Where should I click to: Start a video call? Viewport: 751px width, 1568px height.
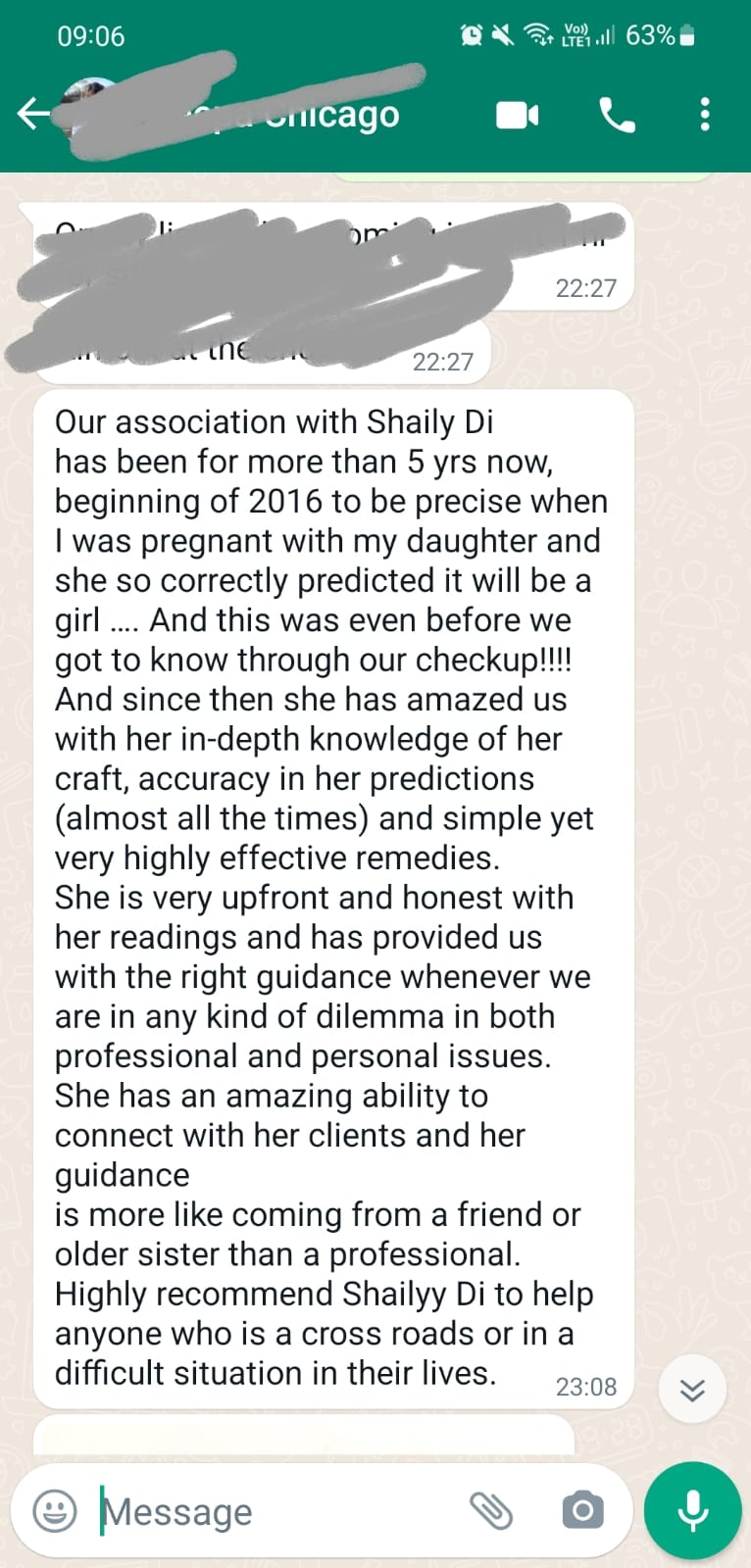518,116
